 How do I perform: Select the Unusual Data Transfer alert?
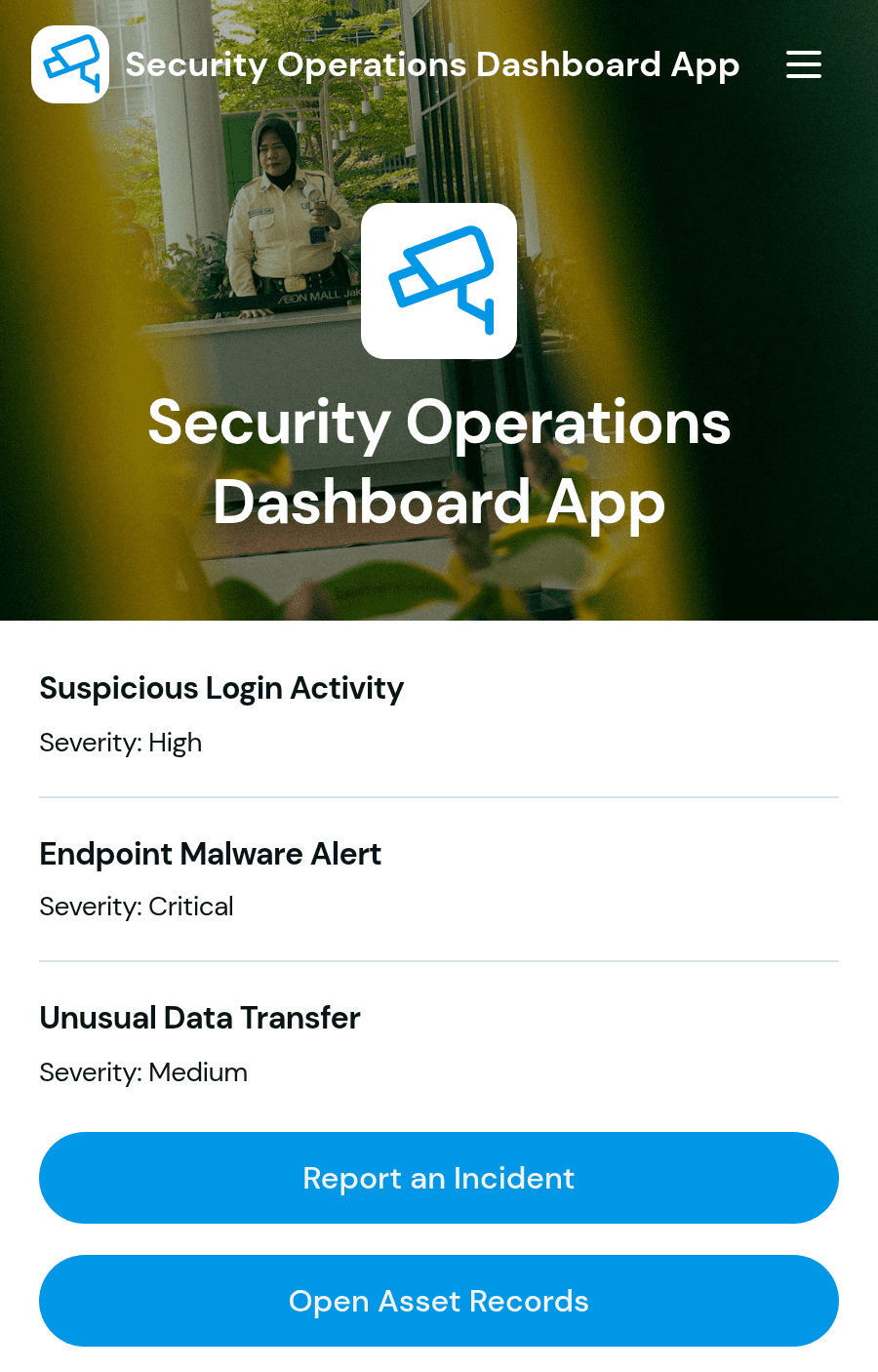(x=439, y=1044)
